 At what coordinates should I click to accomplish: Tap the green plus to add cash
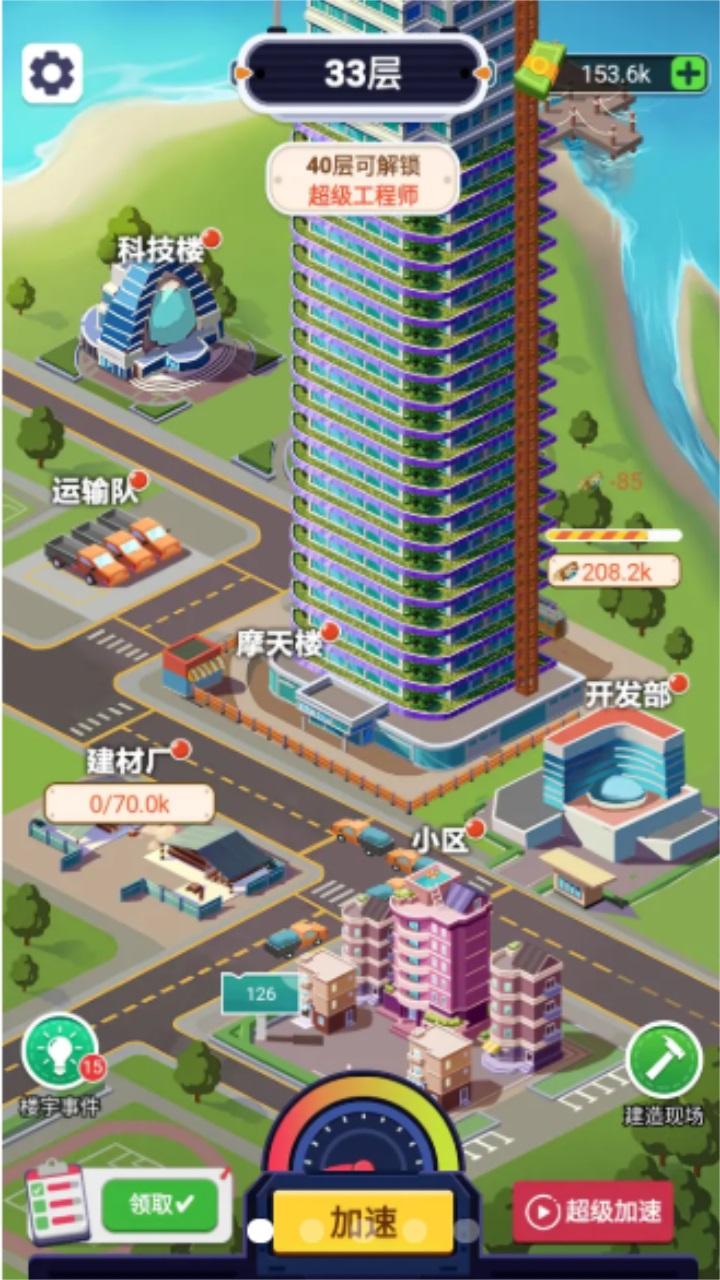tap(688, 73)
